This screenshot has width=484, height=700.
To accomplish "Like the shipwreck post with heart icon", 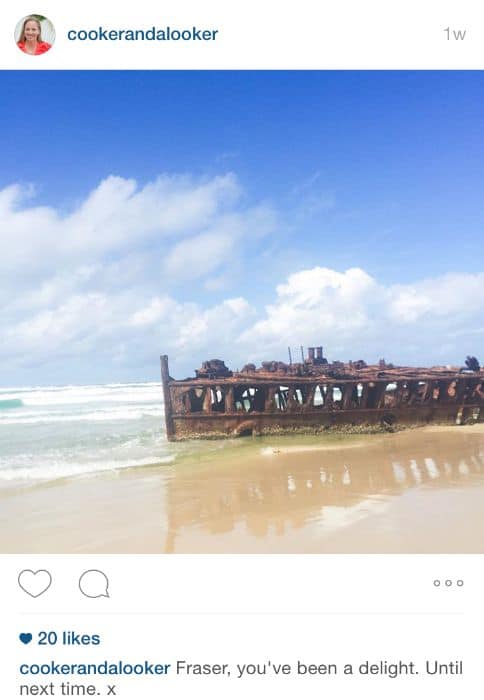I will click(35, 583).
